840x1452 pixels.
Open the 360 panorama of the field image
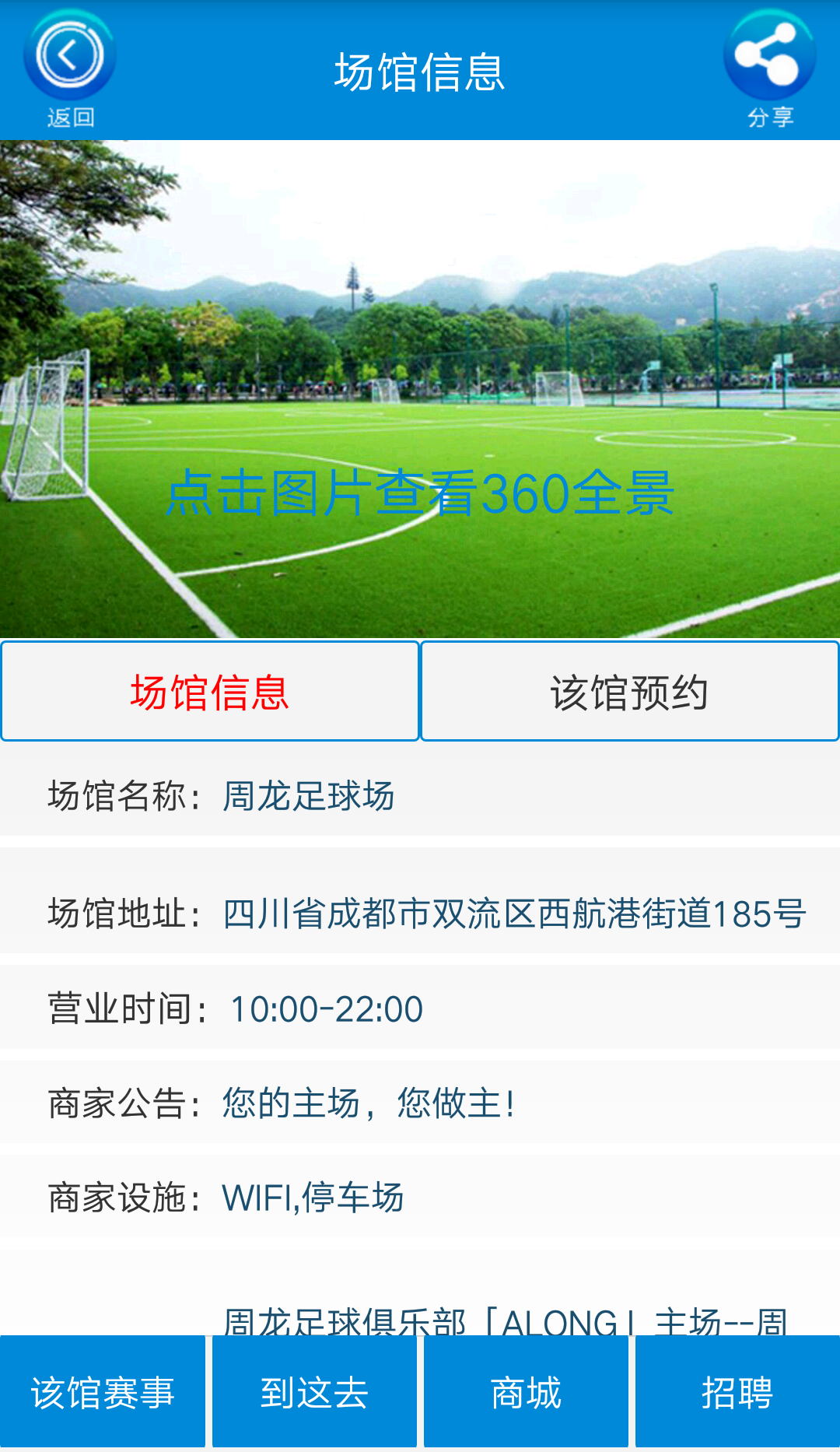[x=420, y=389]
